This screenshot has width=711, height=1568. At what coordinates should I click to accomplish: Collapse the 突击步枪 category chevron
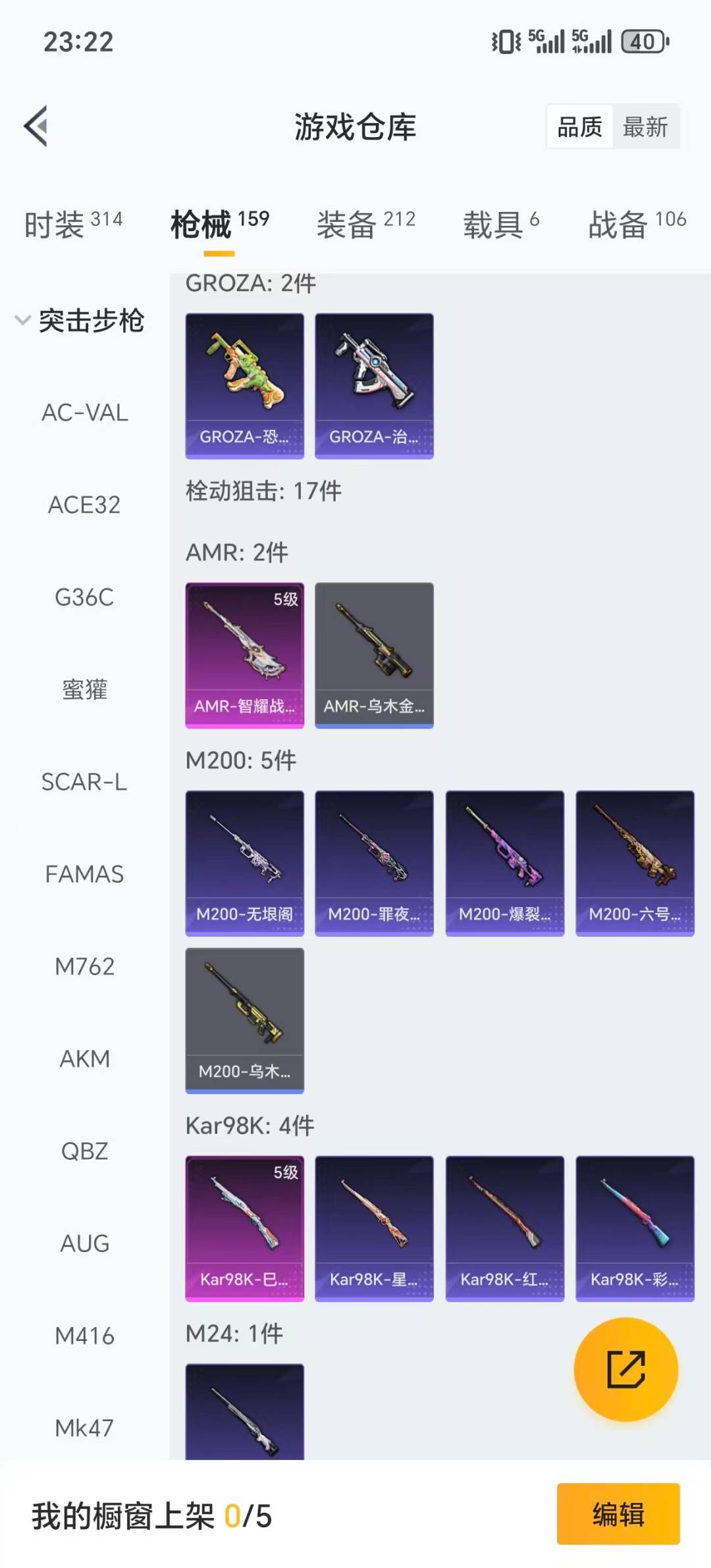[x=22, y=321]
